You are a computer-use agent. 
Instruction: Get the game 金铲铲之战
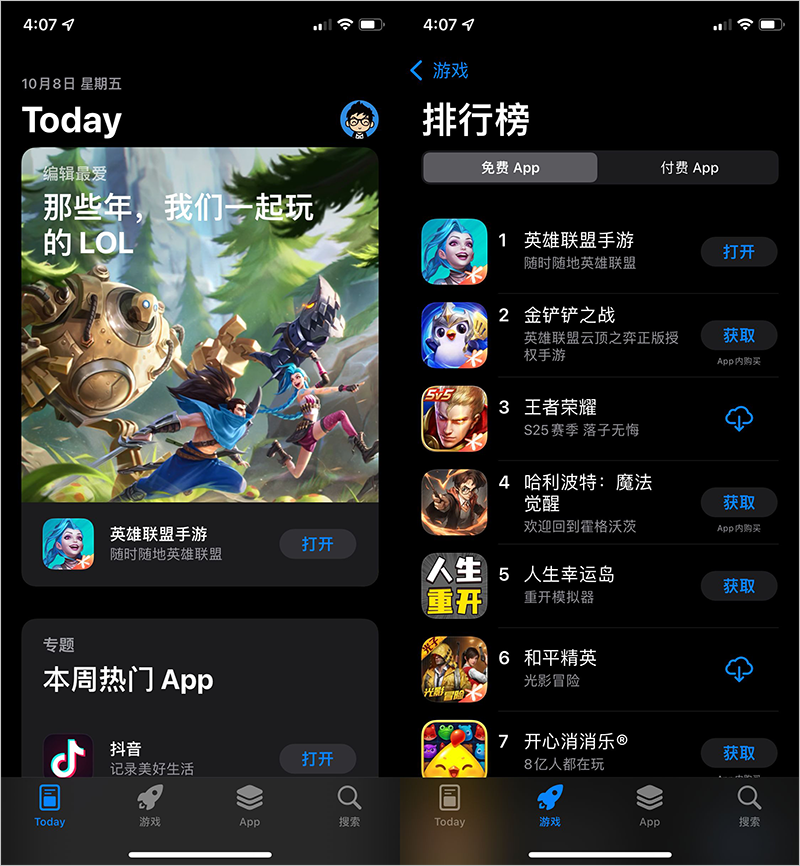pyautogui.click(x=739, y=335)
